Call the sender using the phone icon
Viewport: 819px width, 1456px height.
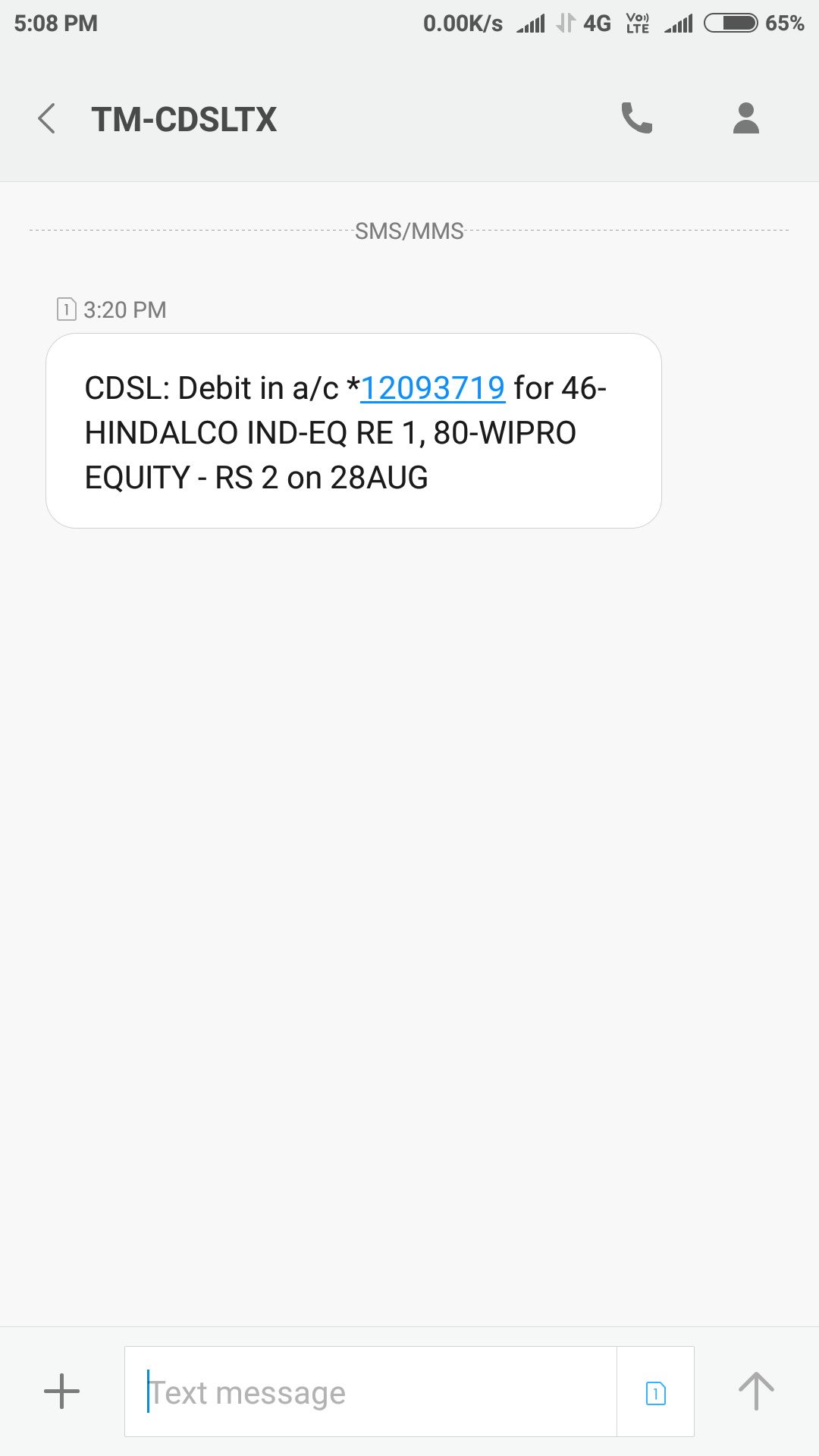(x=637, y=118)
